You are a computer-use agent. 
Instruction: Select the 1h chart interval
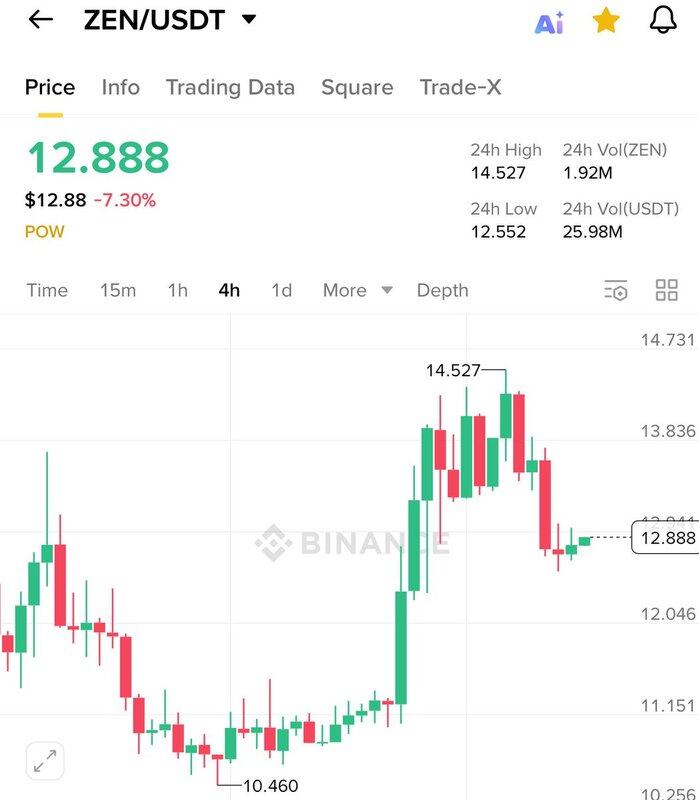177,290
